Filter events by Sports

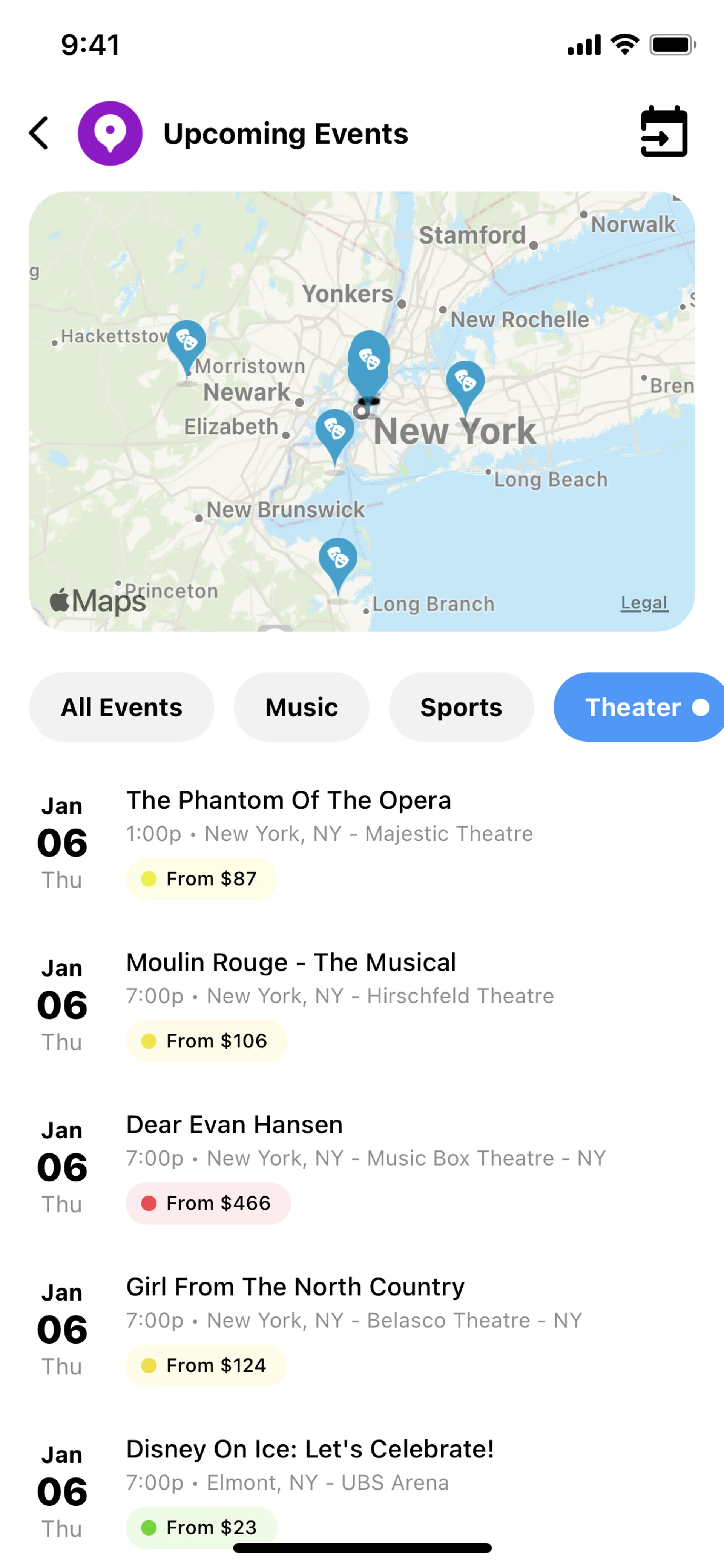pyautogui.click(x=461, y=707)
